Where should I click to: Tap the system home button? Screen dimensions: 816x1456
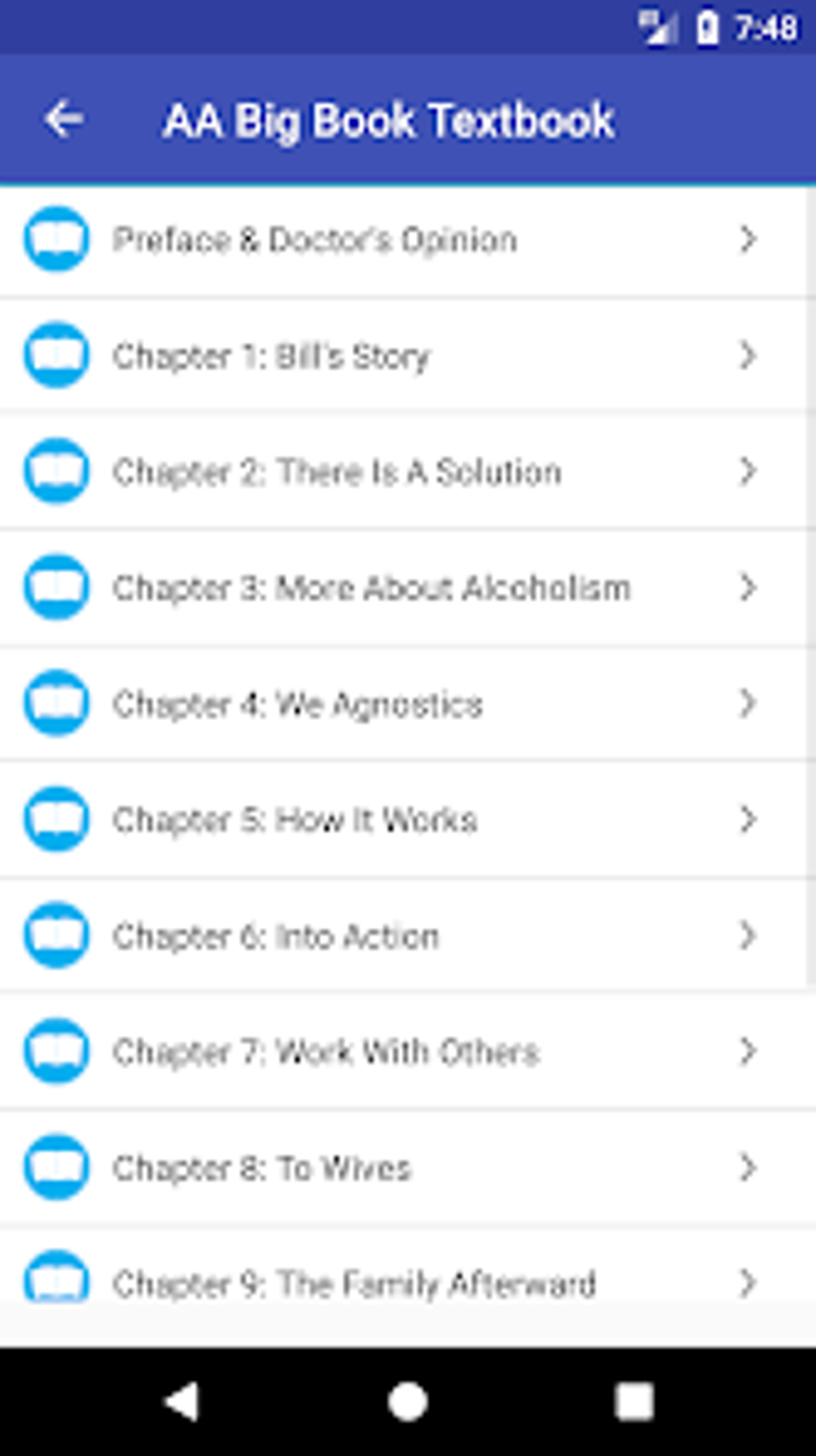click(408, 1402)
